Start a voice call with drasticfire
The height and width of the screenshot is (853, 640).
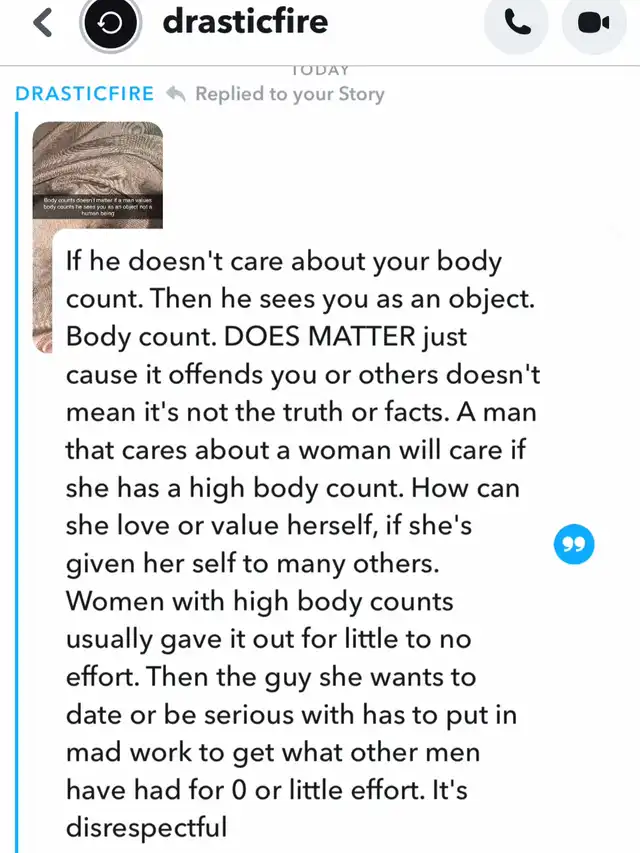point(516,23)
